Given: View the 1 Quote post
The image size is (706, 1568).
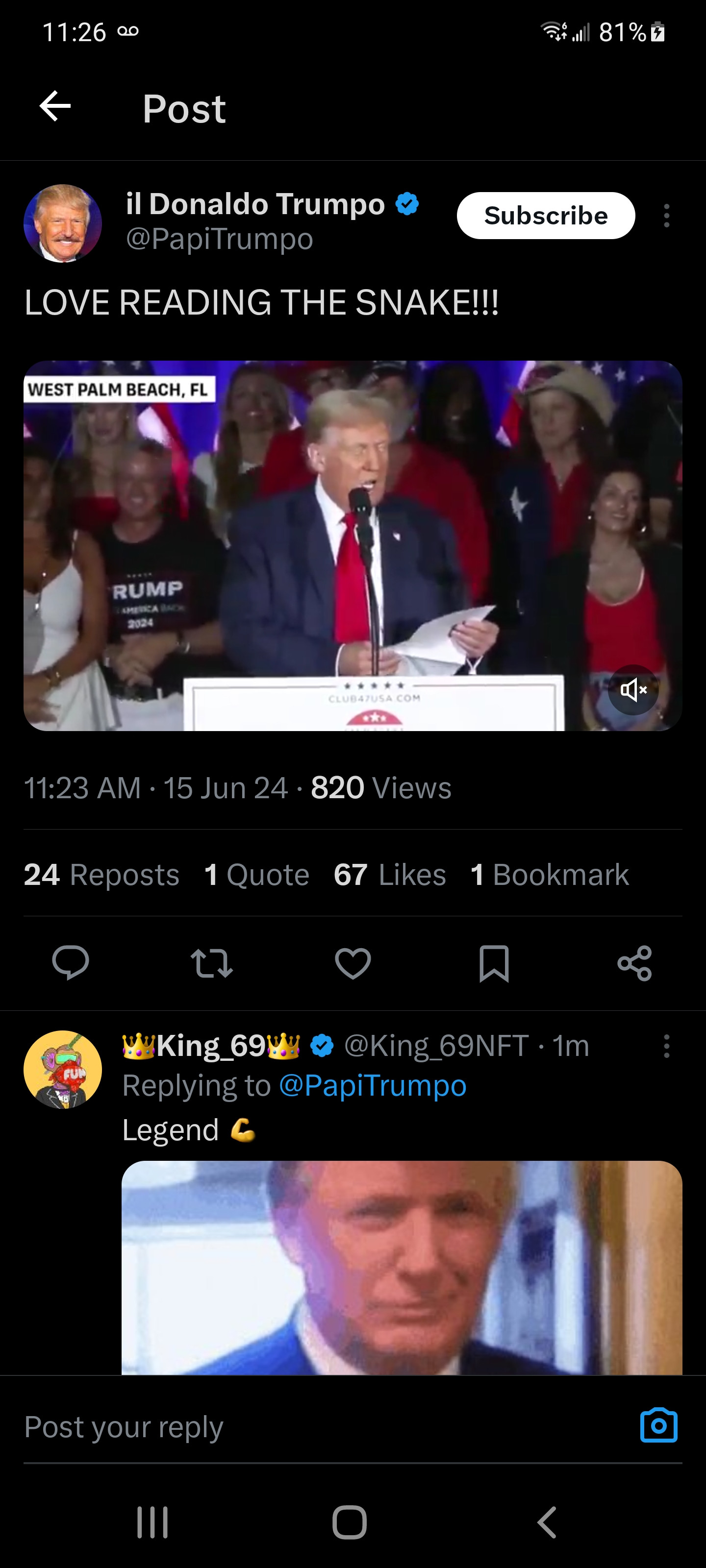Looking at the screenshot, I should coord(256,875).
